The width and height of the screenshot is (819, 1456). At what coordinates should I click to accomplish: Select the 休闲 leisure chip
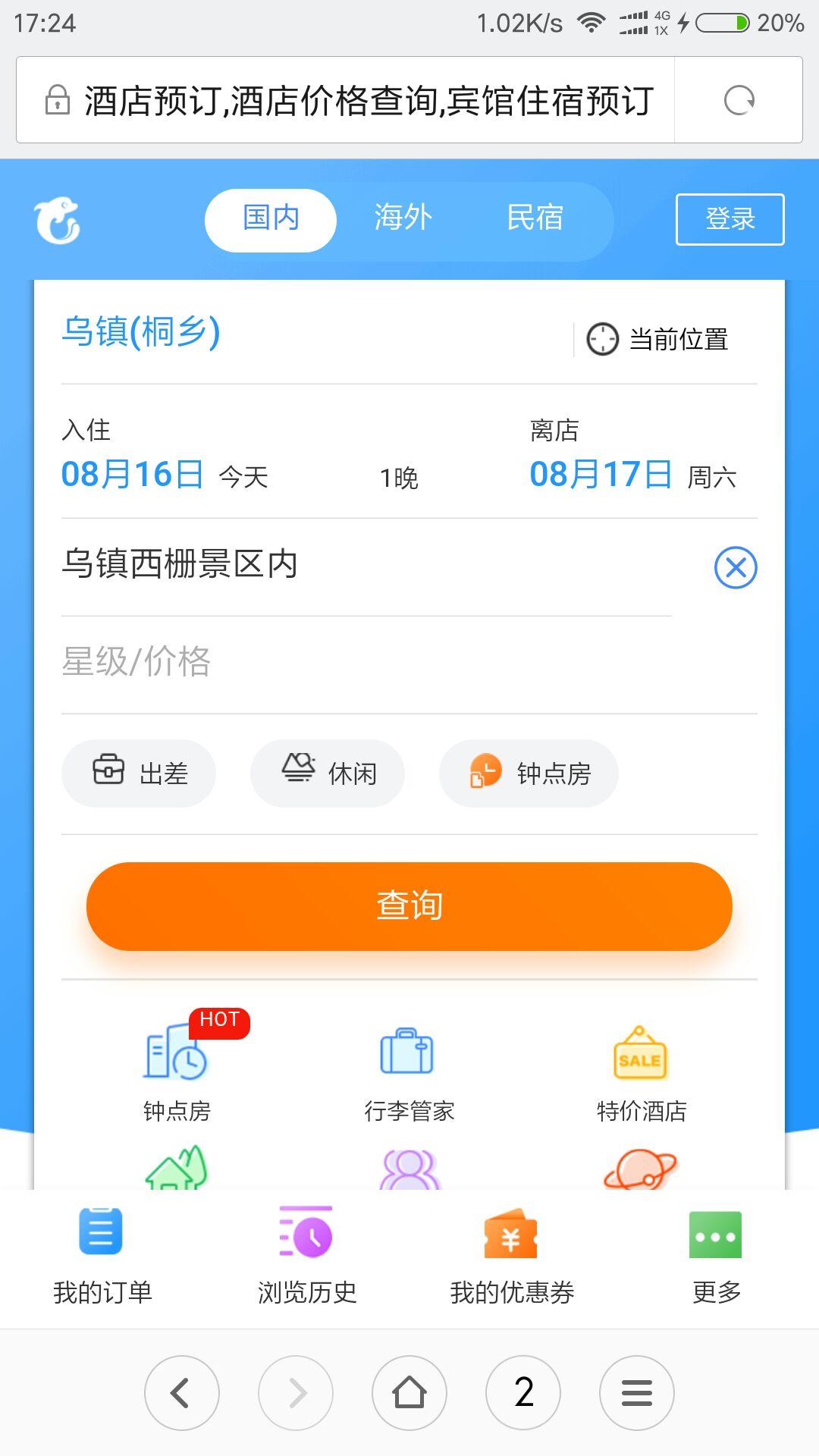tap(328, 773)
